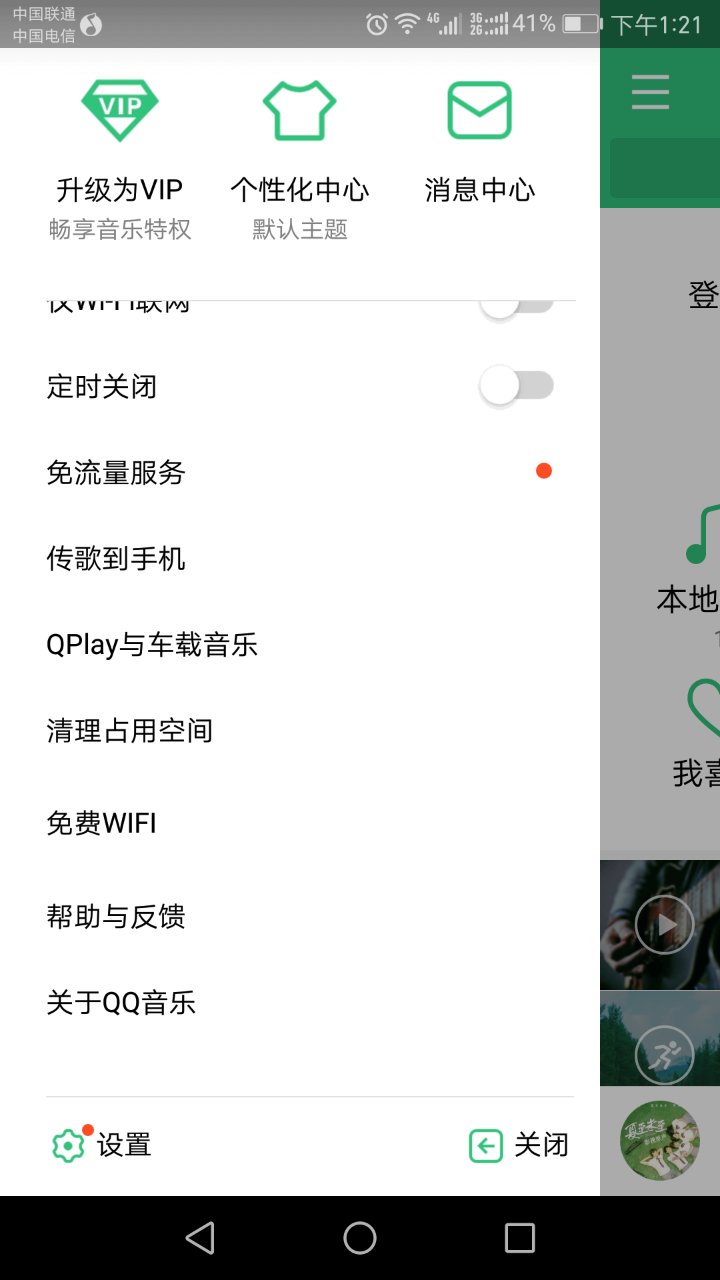
Task: Tap the green back-arrow close icon
Action: point(486,1146)
